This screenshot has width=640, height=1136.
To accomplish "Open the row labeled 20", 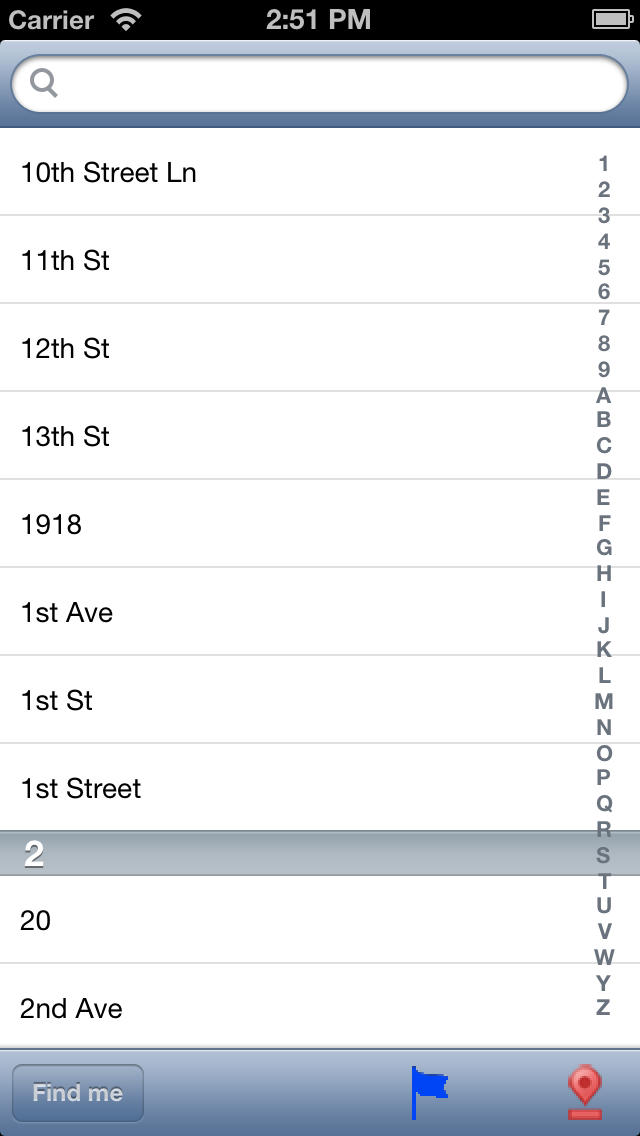I will pos(320,920).
